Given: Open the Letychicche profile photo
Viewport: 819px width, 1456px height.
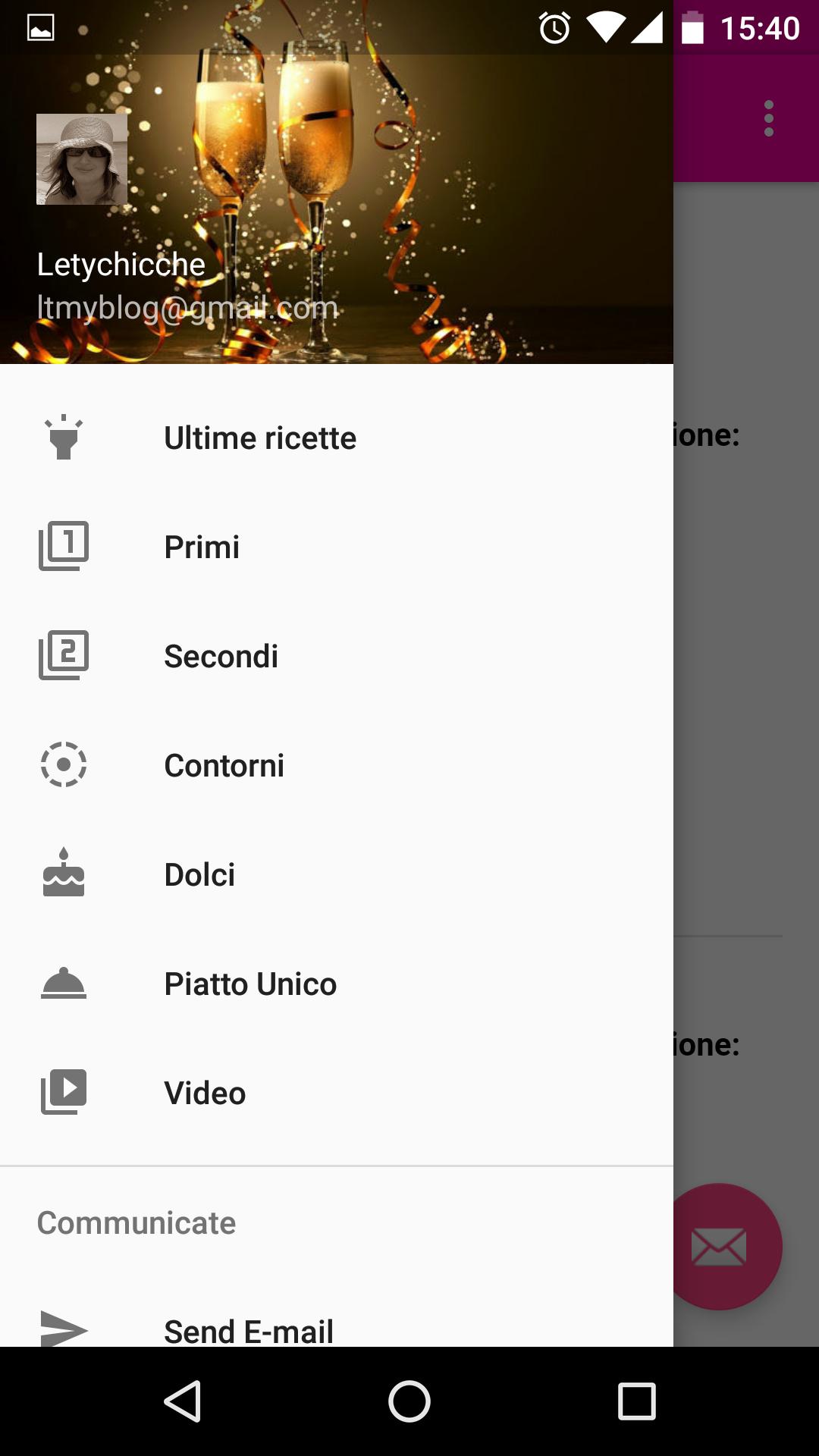Looking at the screenshot, I should 82,159.
